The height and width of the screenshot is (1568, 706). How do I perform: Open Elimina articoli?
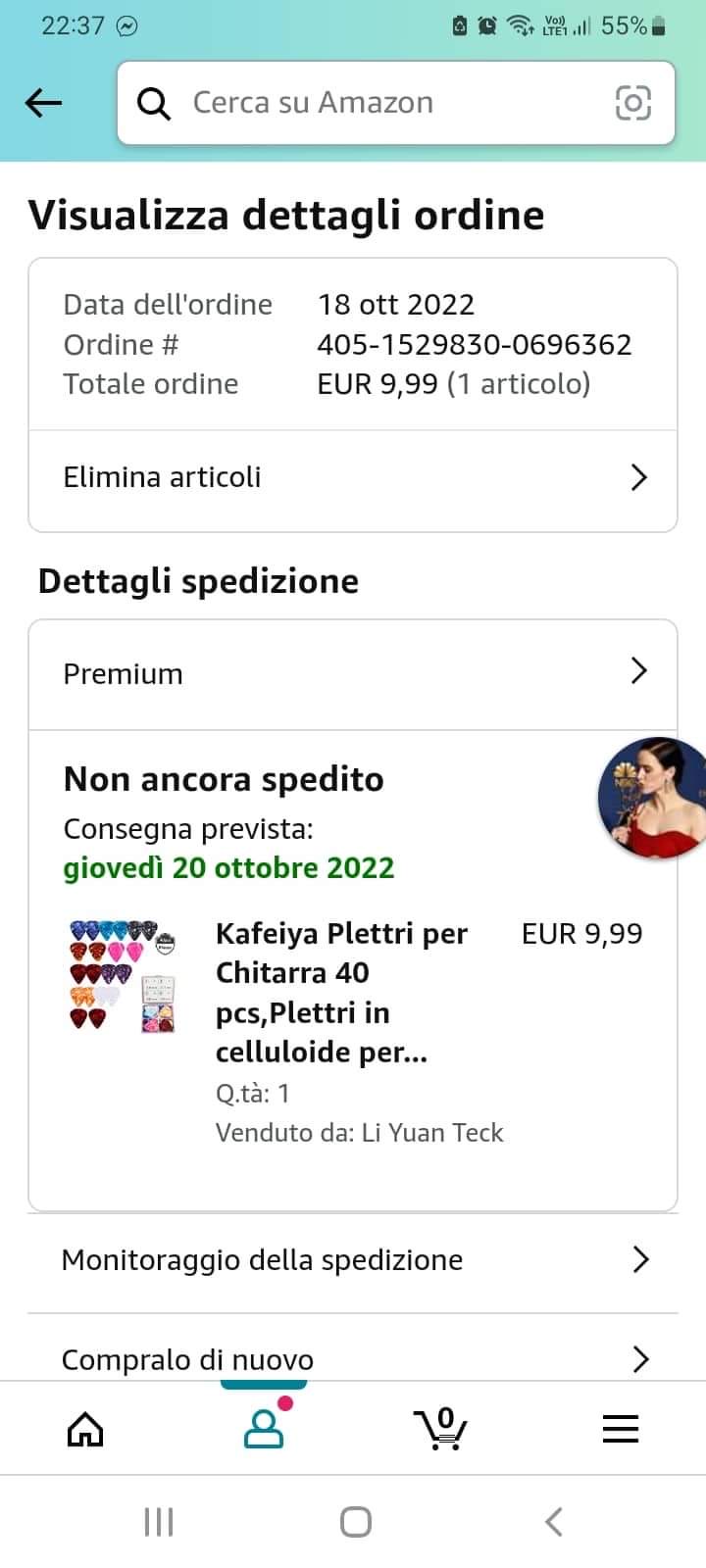click(x=353, y=477)
